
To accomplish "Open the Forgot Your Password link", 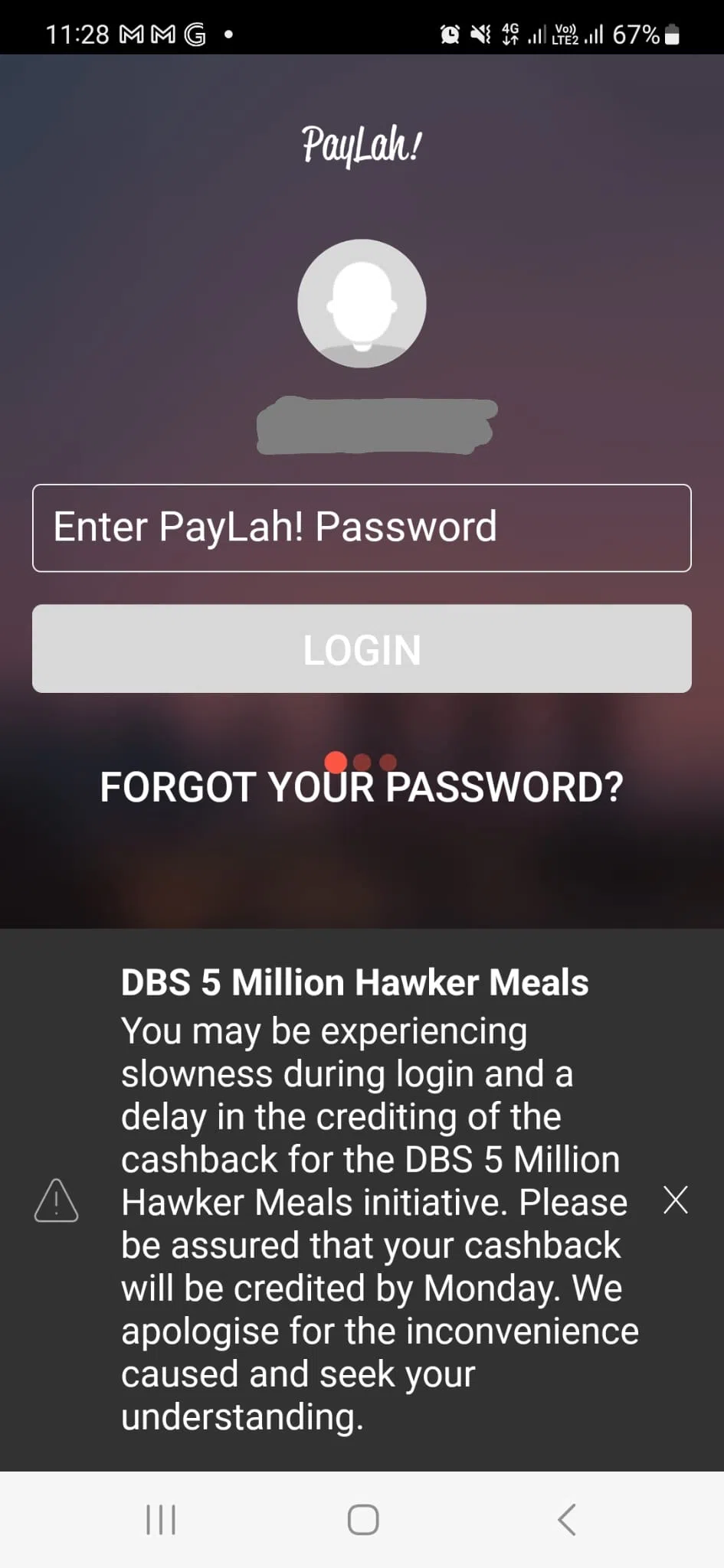I will 362,787.
